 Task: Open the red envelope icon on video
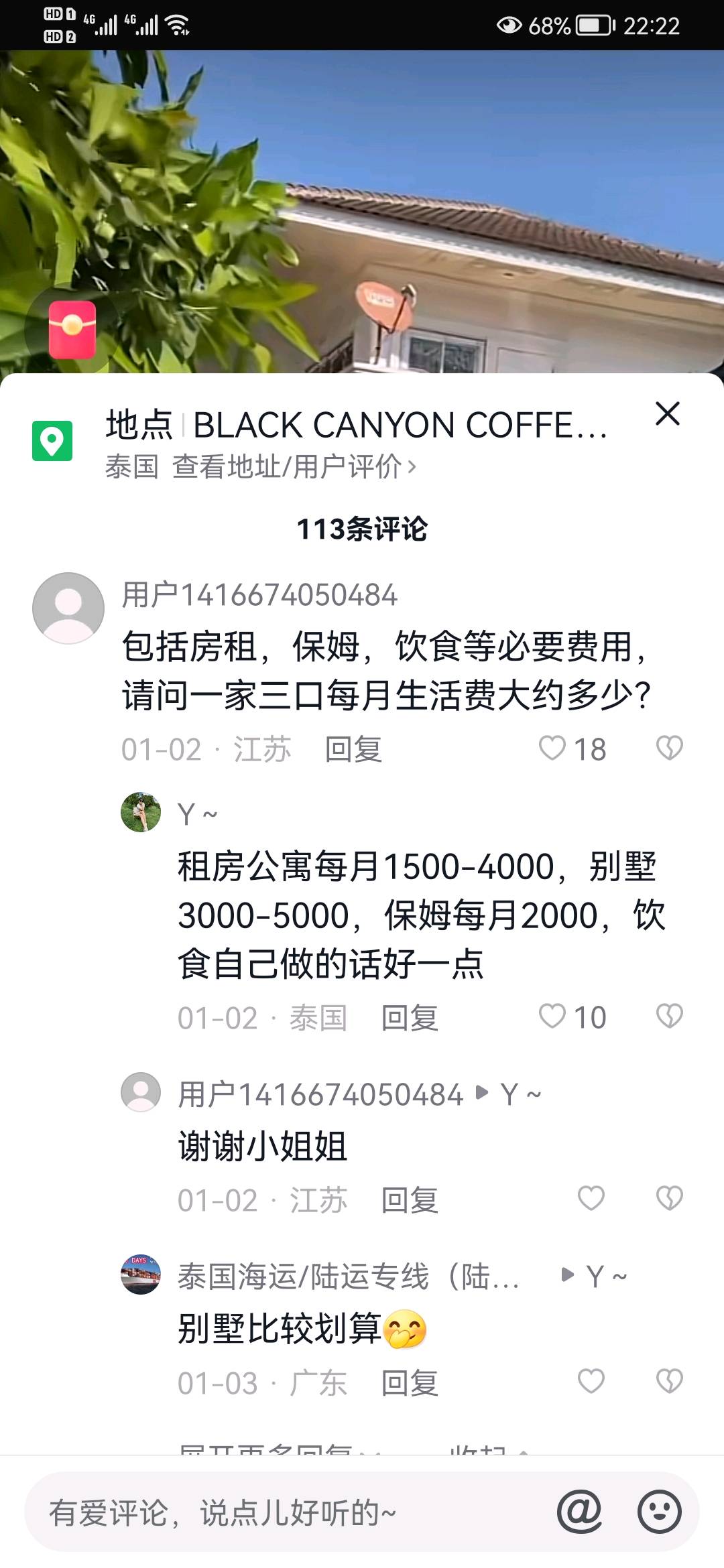coord(72,330)
